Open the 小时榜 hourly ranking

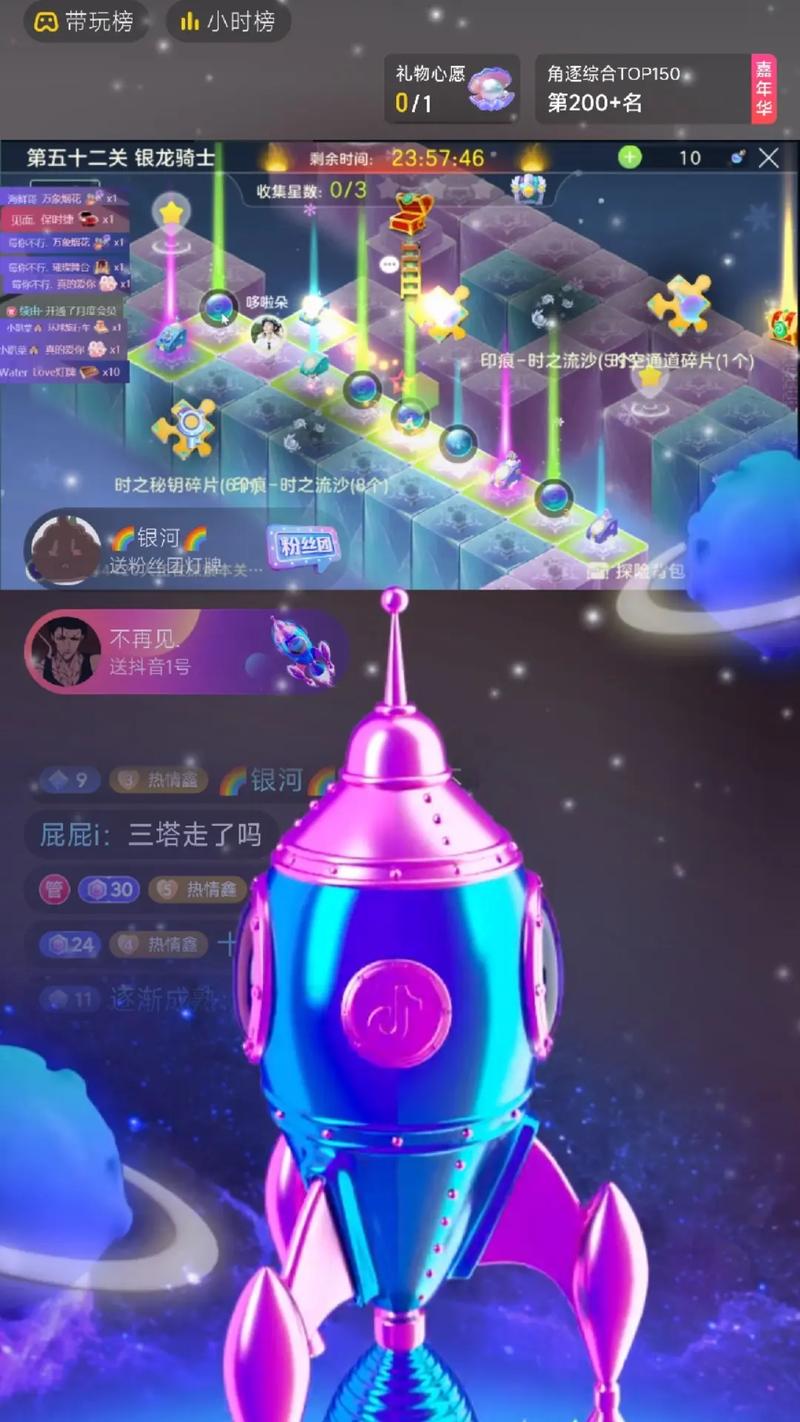[x=228, y=22]
